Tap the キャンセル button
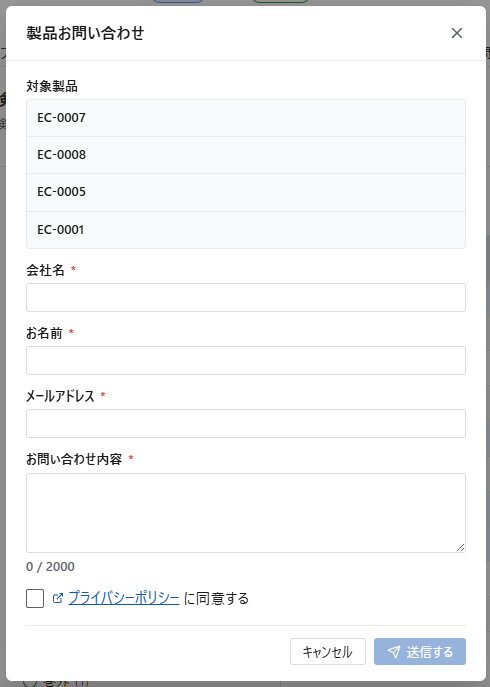Image resolution: width=490 pixels, height=687 pixels. coord(328,652)
